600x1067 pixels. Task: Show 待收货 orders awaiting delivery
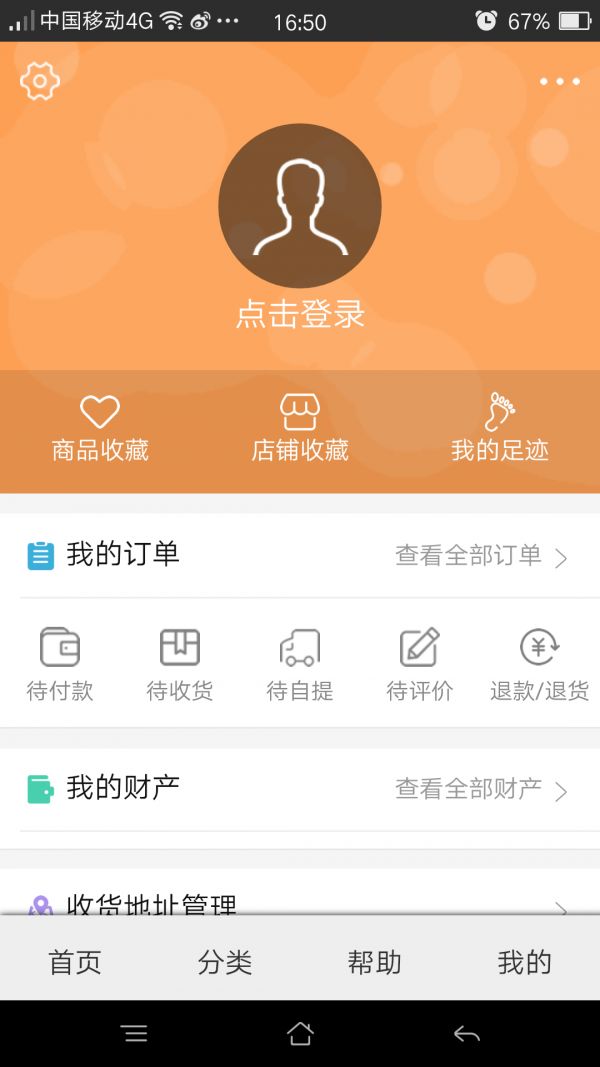coord(180,664)
